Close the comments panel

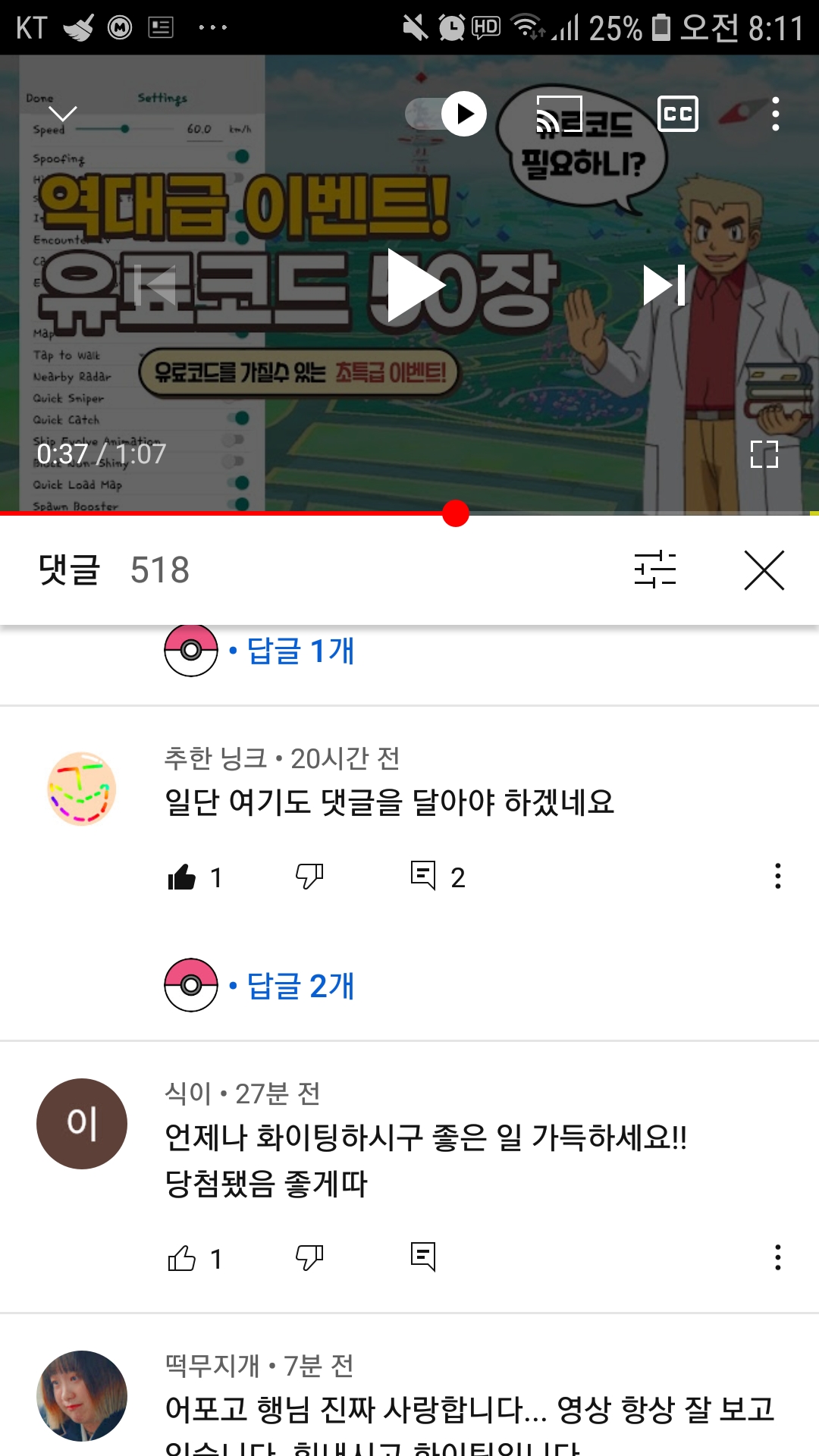(x=764, y=570)
